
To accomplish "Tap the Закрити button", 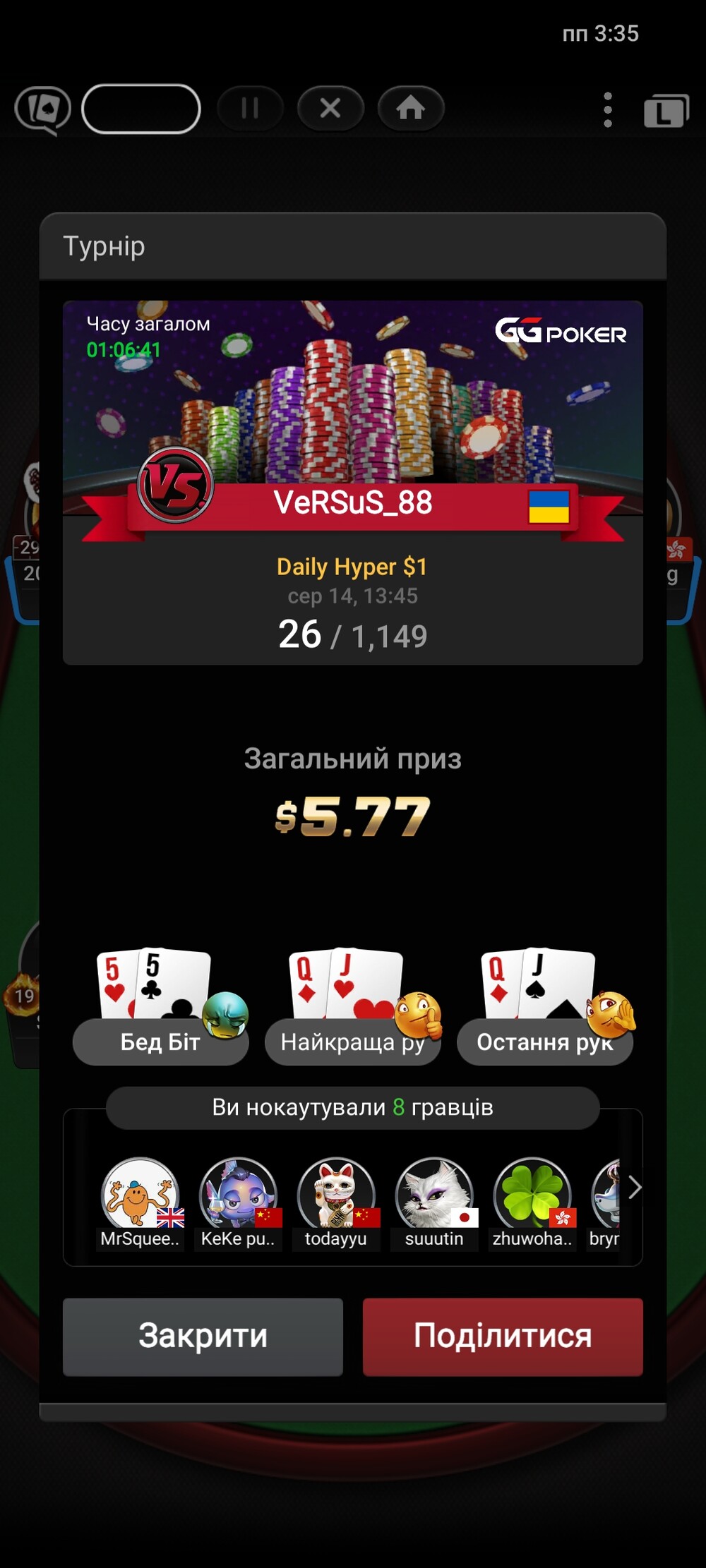I will pos(203,1337).
